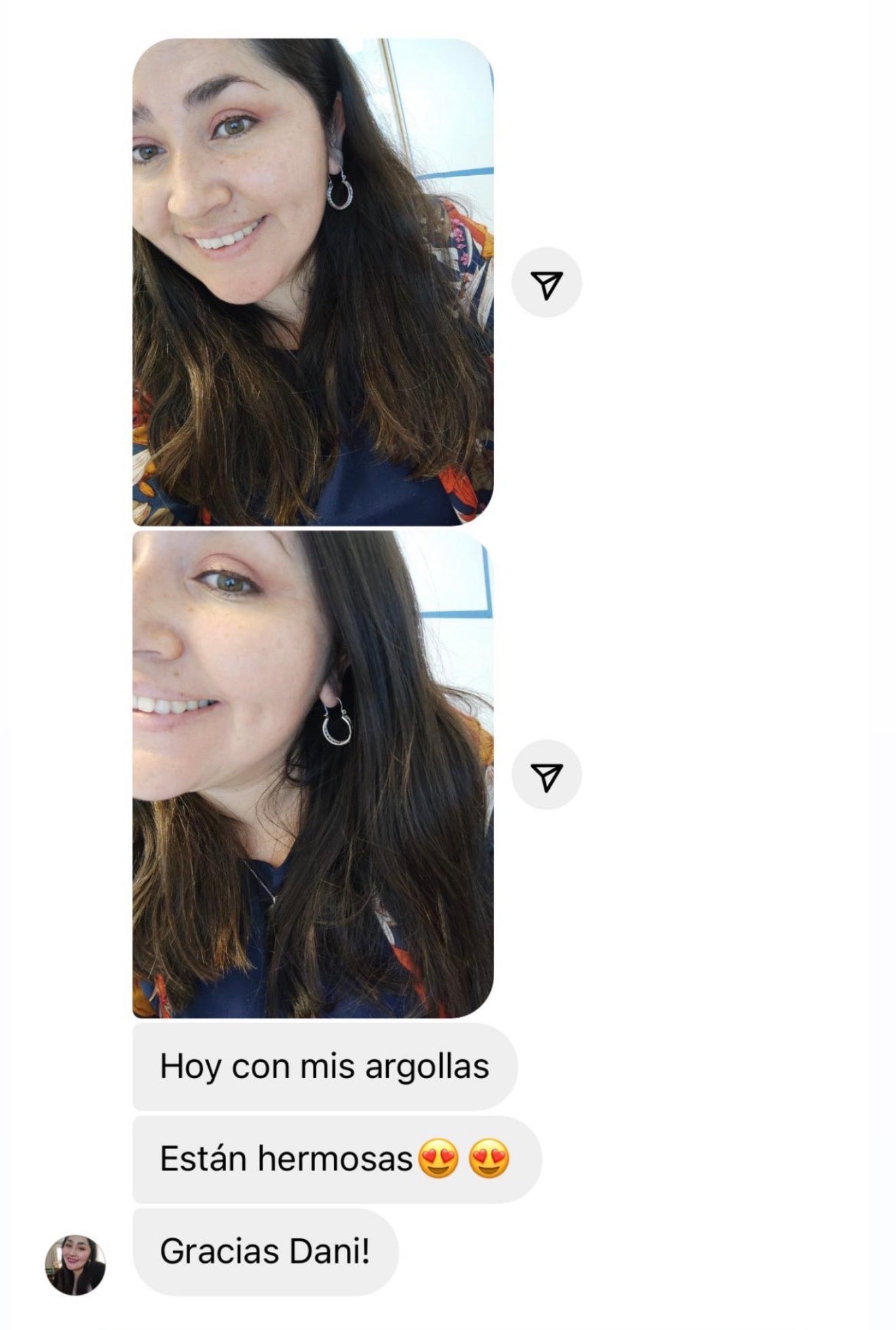Share the second close-up earring photo
Viewport: 896px width, 1330px height.
tap(546, 775)
